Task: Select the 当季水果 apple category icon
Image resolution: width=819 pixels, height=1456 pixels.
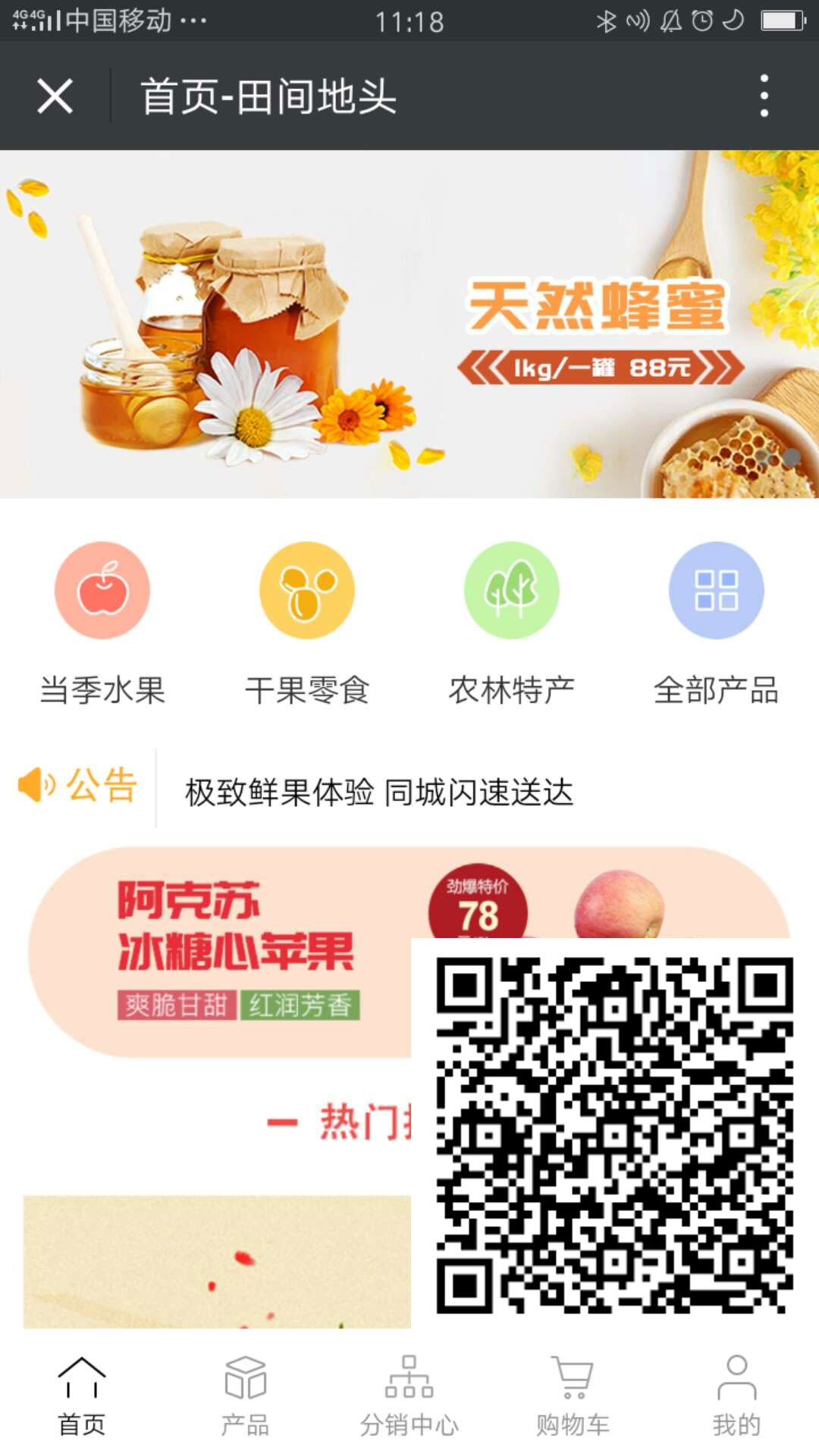Action: pos(102,591)
